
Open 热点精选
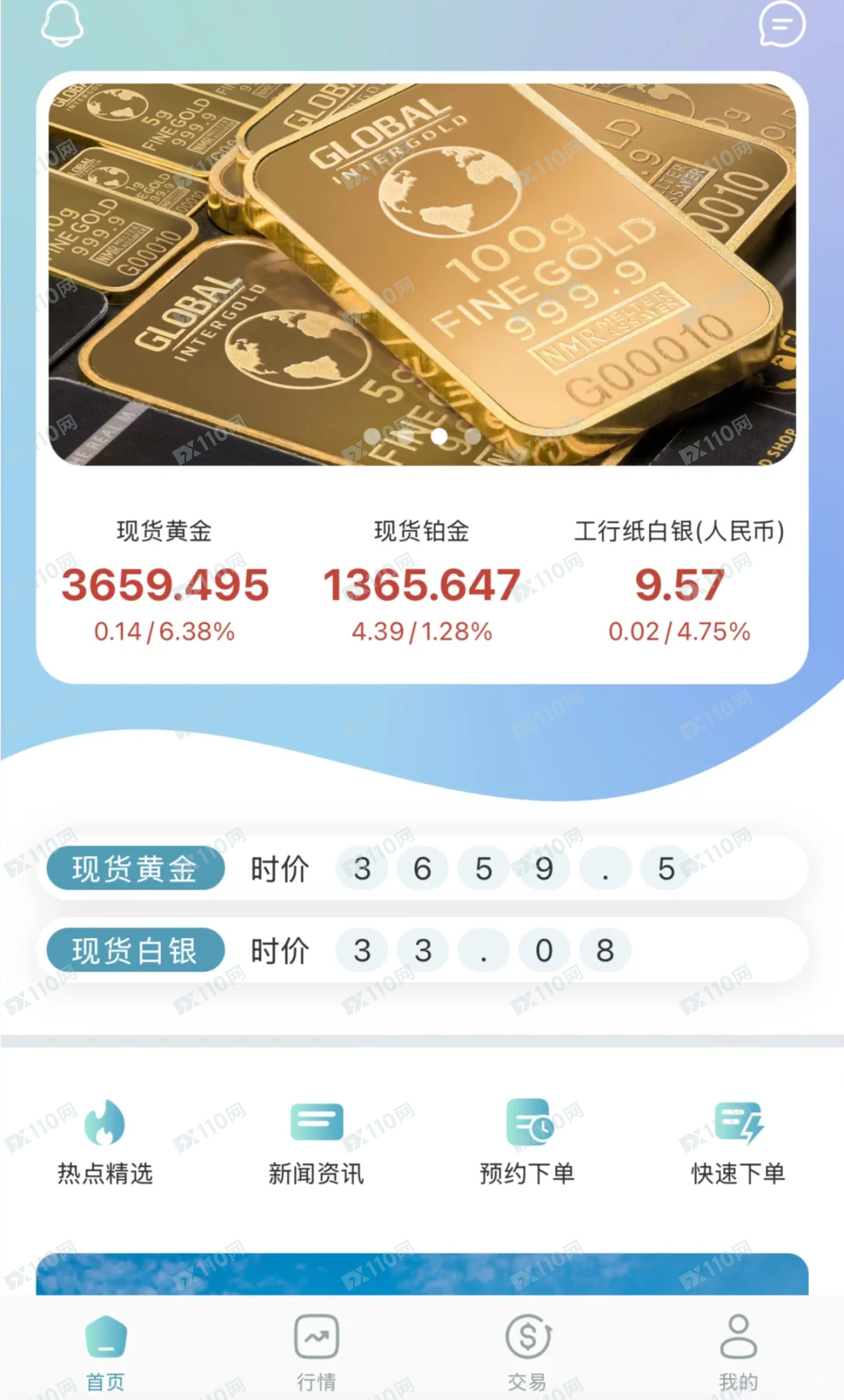[x=105, y=1141]
